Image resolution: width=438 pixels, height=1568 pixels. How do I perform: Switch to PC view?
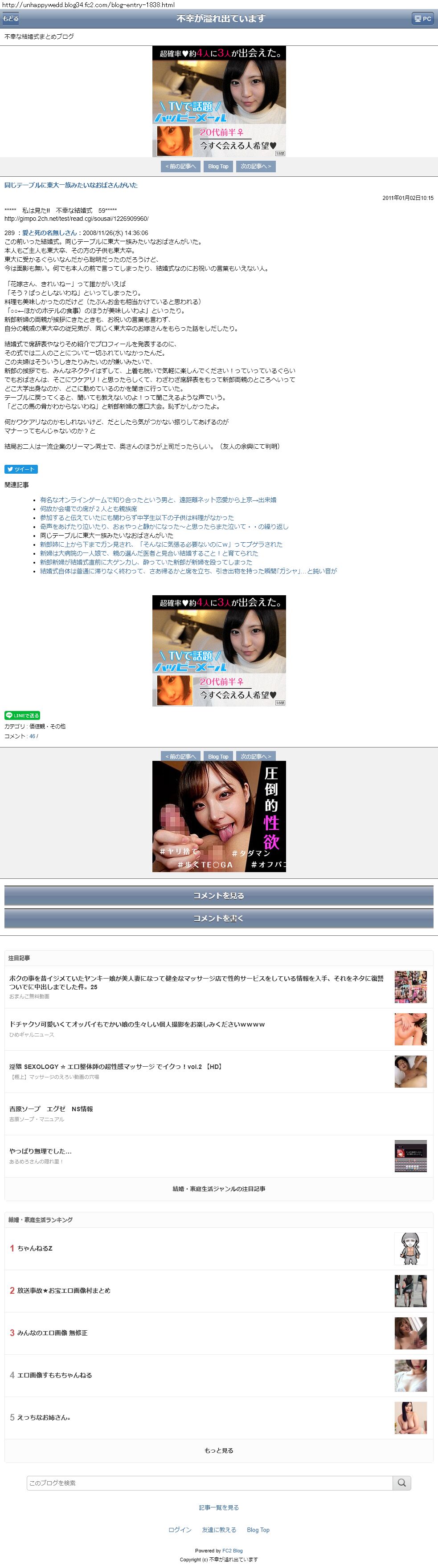422,18
